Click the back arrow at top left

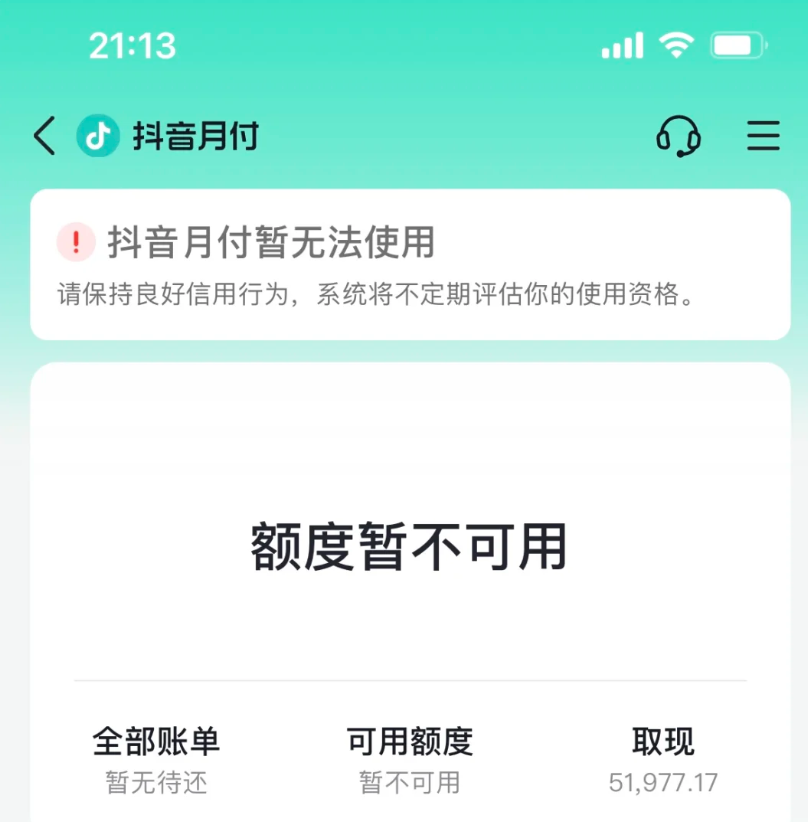point(42,136)
